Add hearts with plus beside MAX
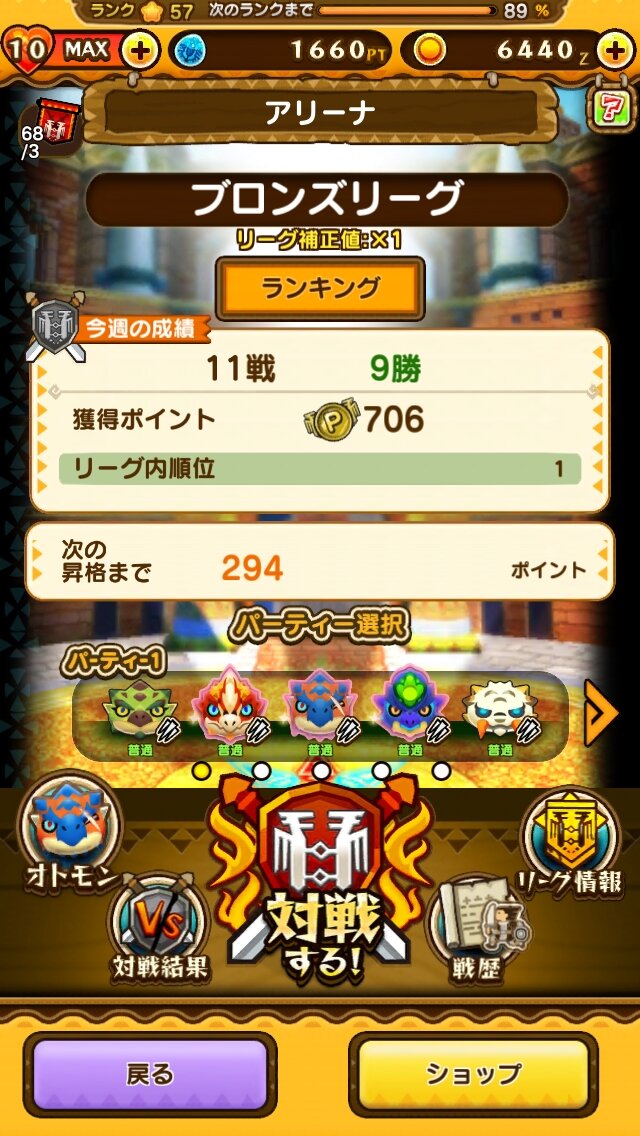 point(139,49)
